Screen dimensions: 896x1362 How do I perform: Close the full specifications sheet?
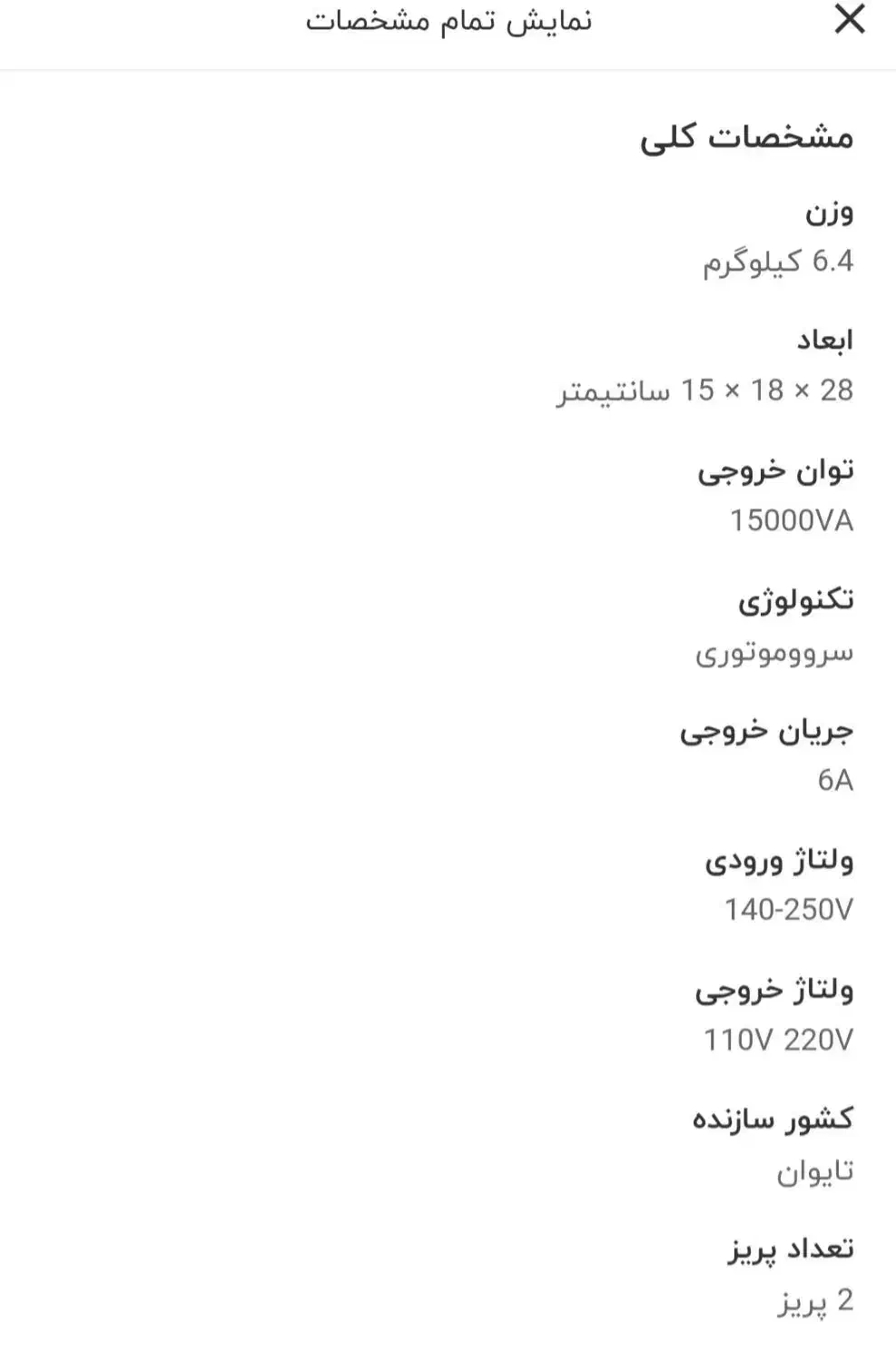coord(849,20)
